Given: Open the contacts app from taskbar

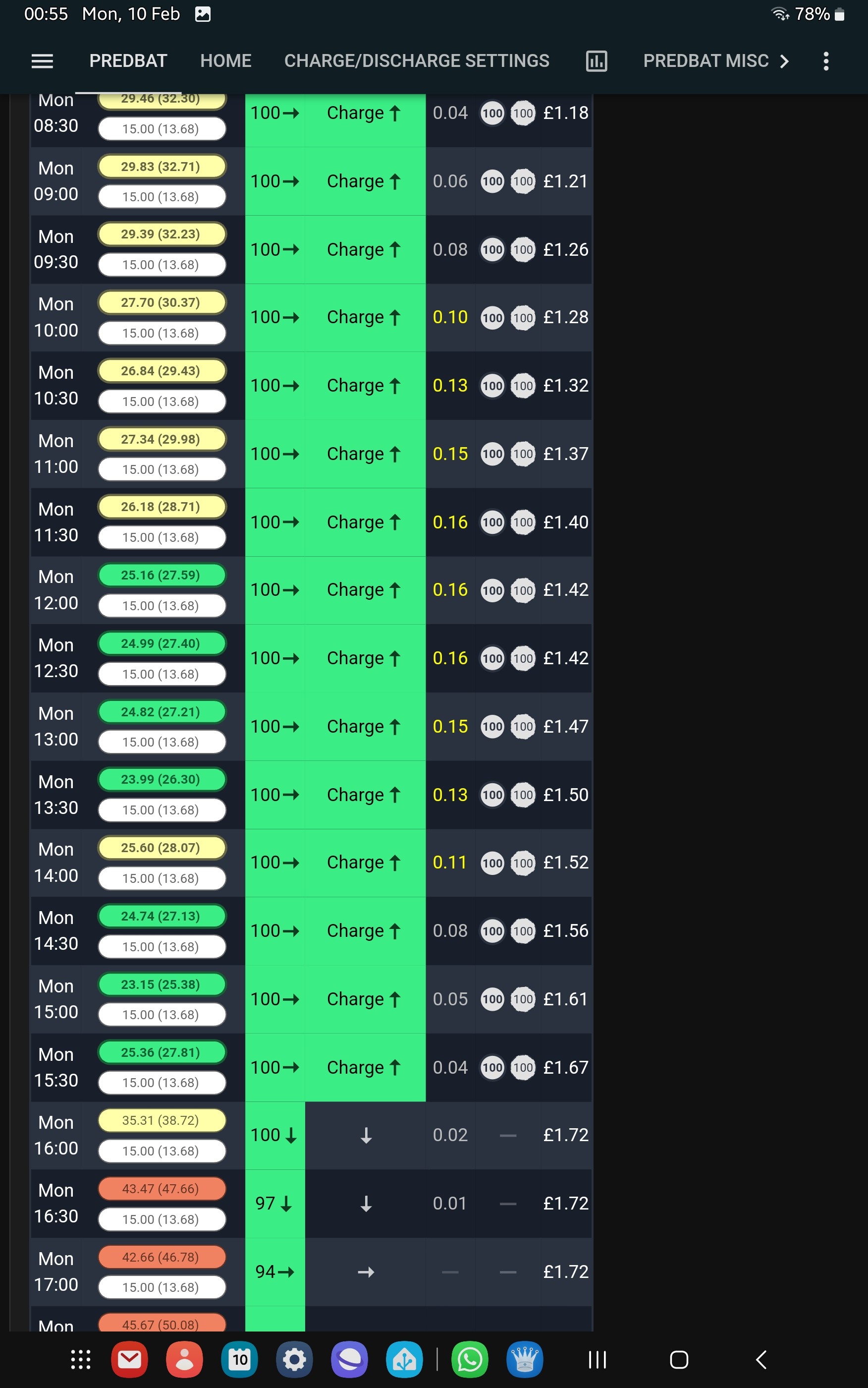Looking at the screenshot, I should click(184, 1359).
